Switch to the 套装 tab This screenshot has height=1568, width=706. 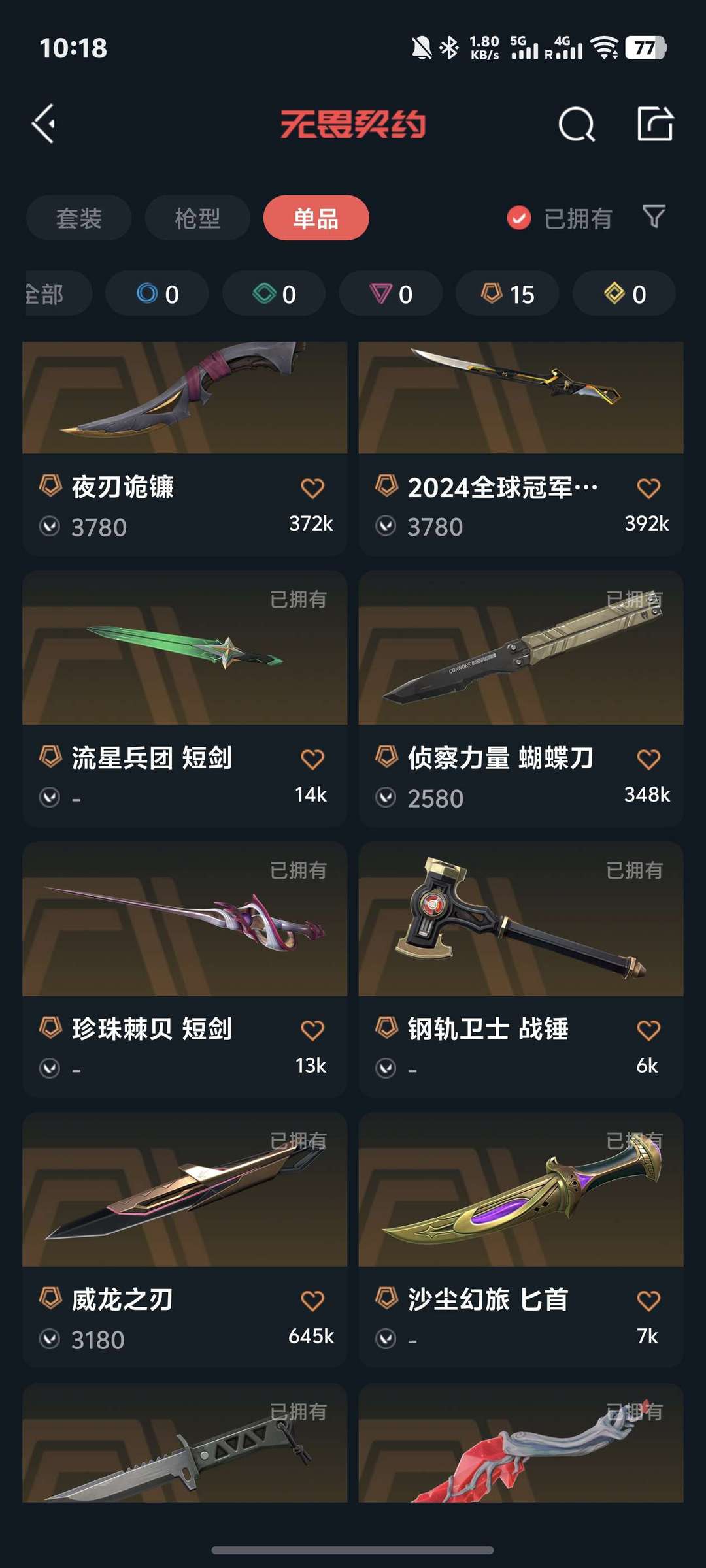click(79, 218)
